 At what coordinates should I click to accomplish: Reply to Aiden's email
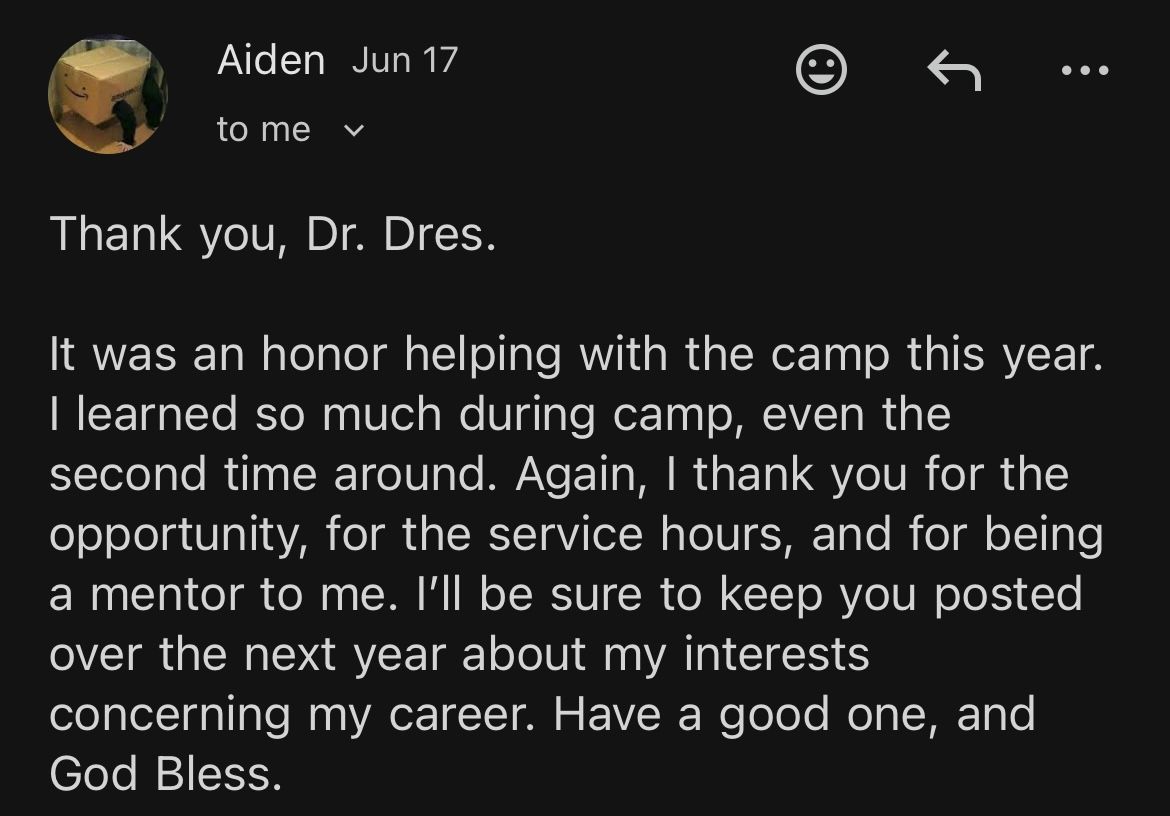click(x=954, y=70)
